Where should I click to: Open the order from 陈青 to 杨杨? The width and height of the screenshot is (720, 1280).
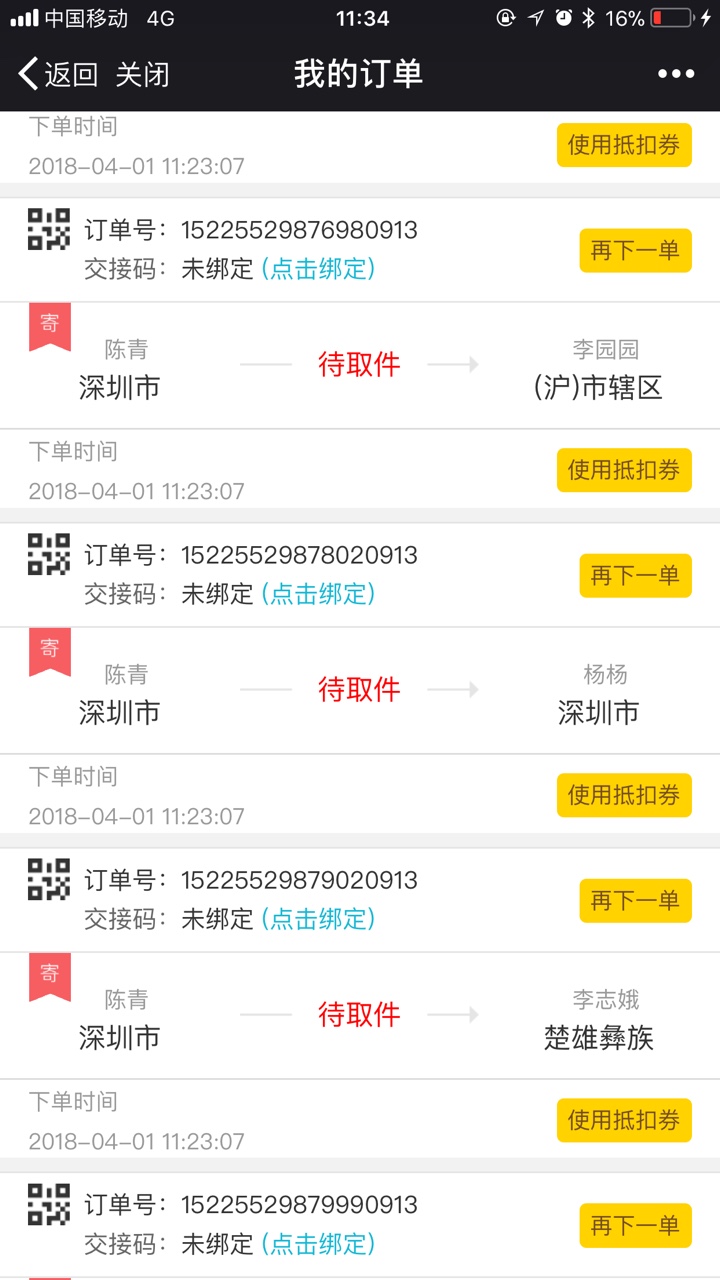point(360,691)
